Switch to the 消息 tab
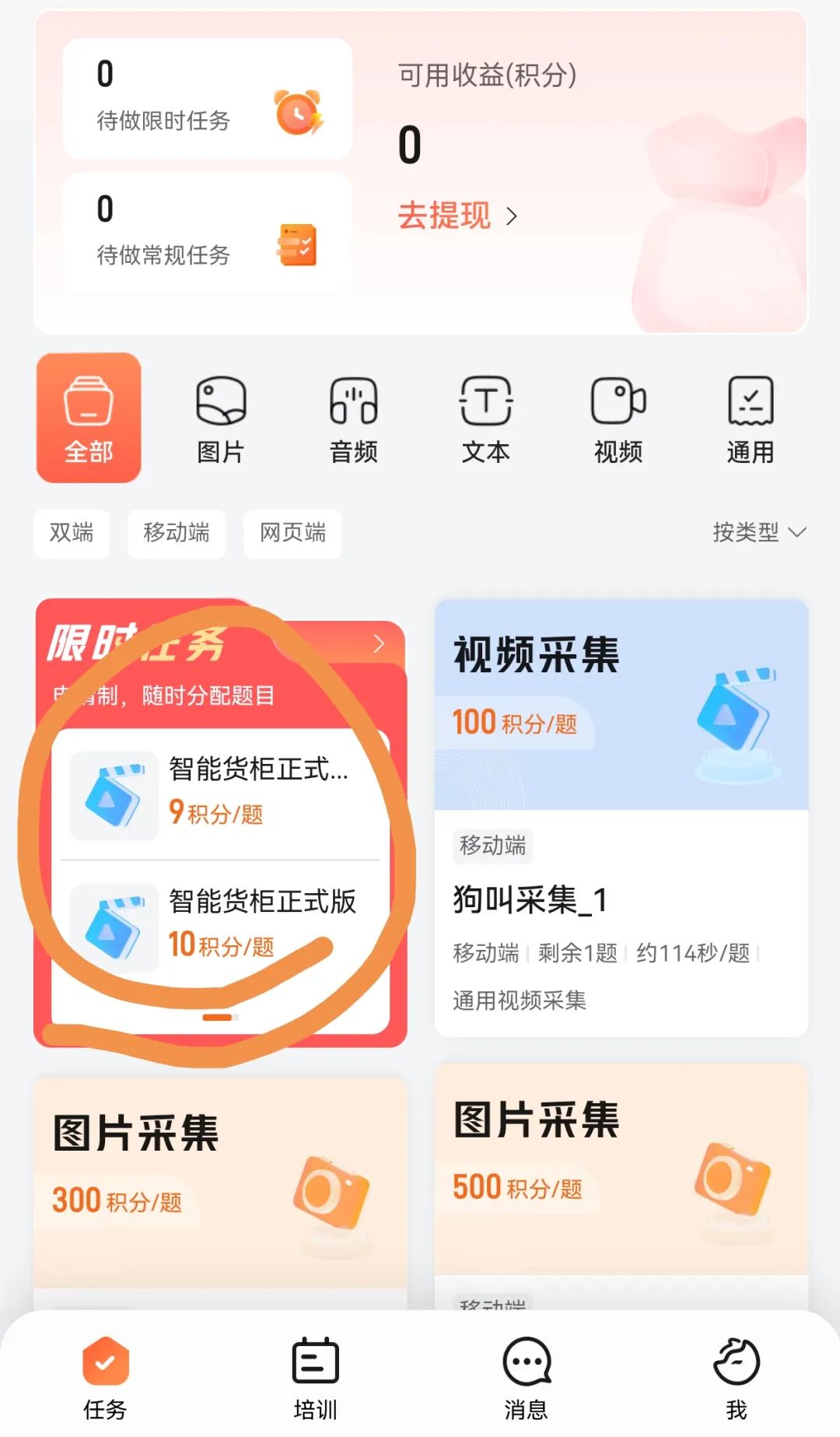 pos(527,1379)
